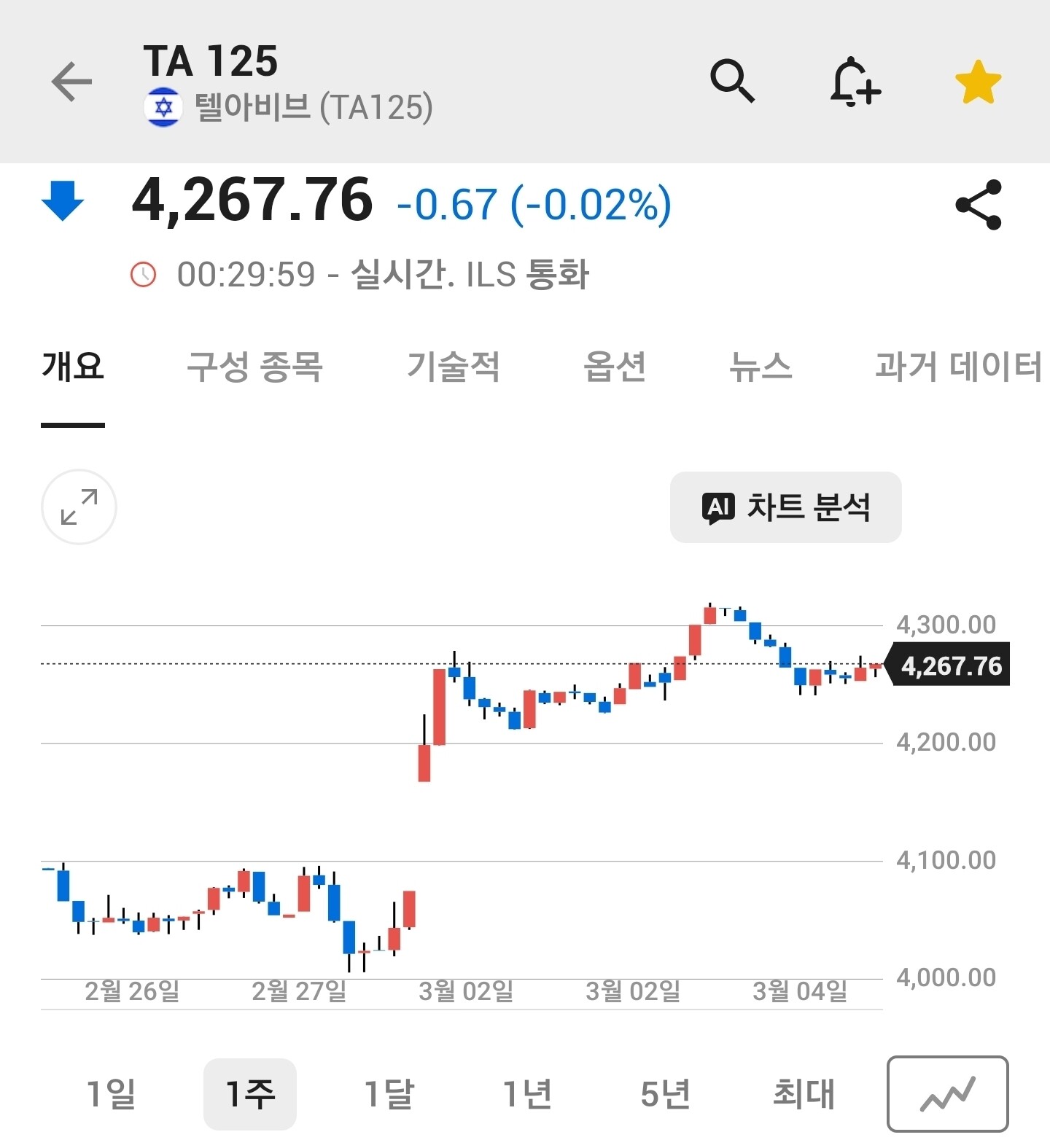Go back using the top arrow
The width and height of the screenshot is (1050, 1148).
pyautogui.click(x=71, y=81)
